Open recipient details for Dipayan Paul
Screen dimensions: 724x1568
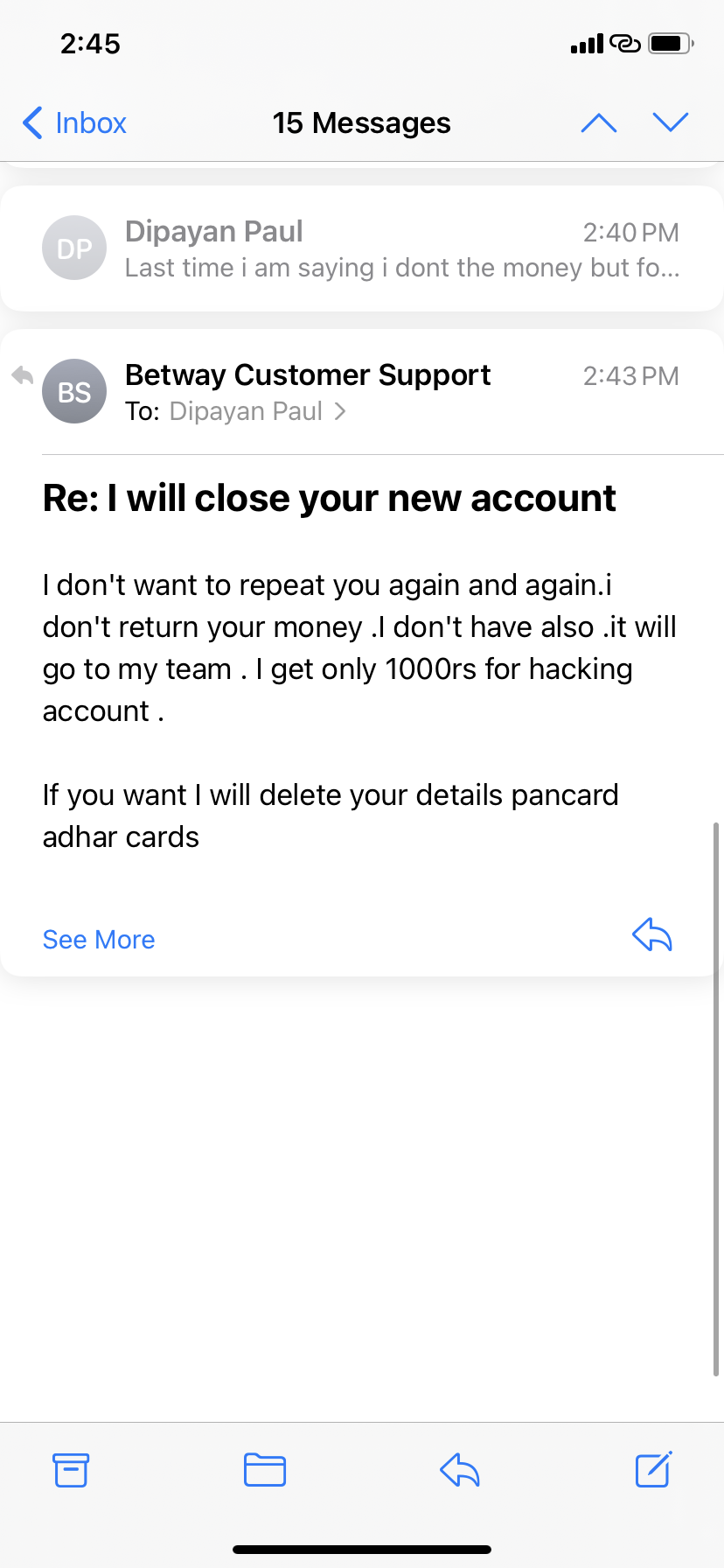coord(257,411)
